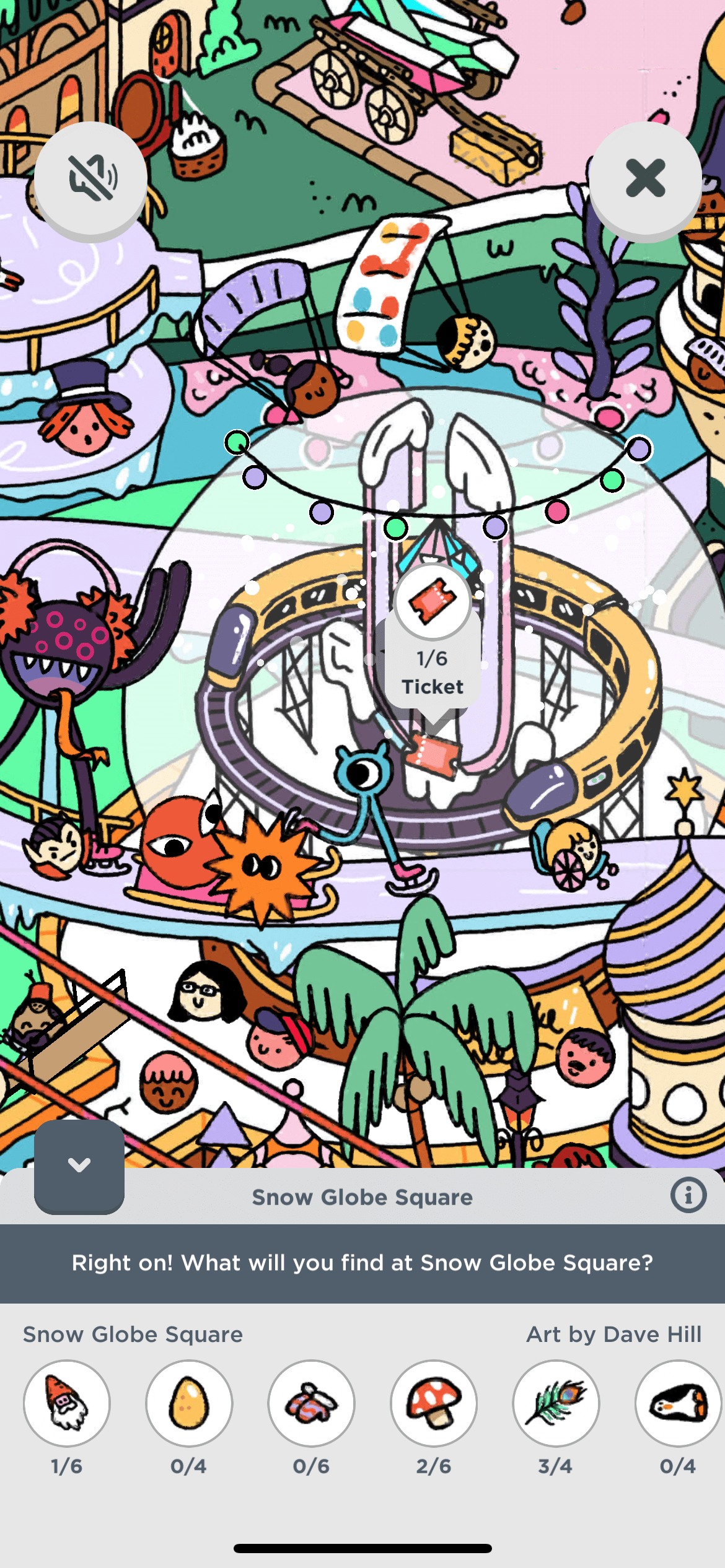Collapse the bottom panel with the chevron
Viewport: 725px width, 1568px height.
79,1166
